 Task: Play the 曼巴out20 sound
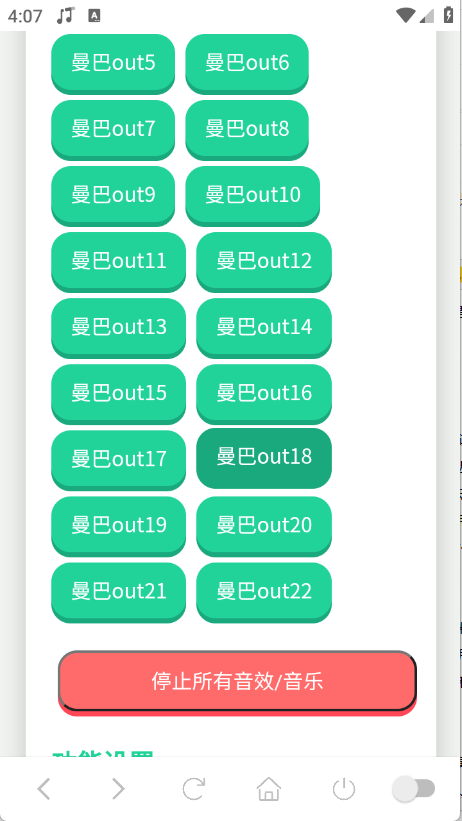[x=264, y=525]
